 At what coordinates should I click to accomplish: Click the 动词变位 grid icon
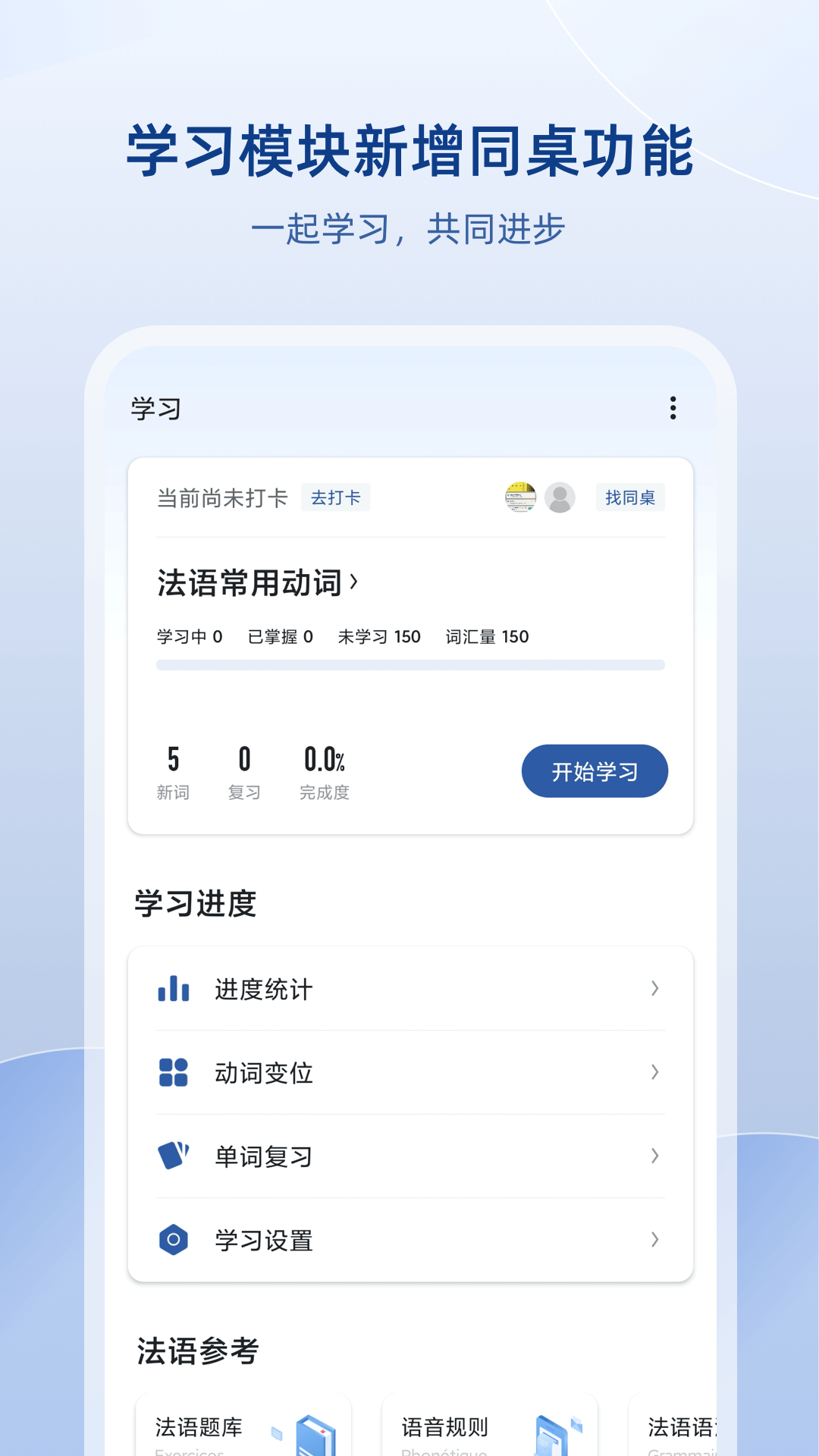point(173,1072)
